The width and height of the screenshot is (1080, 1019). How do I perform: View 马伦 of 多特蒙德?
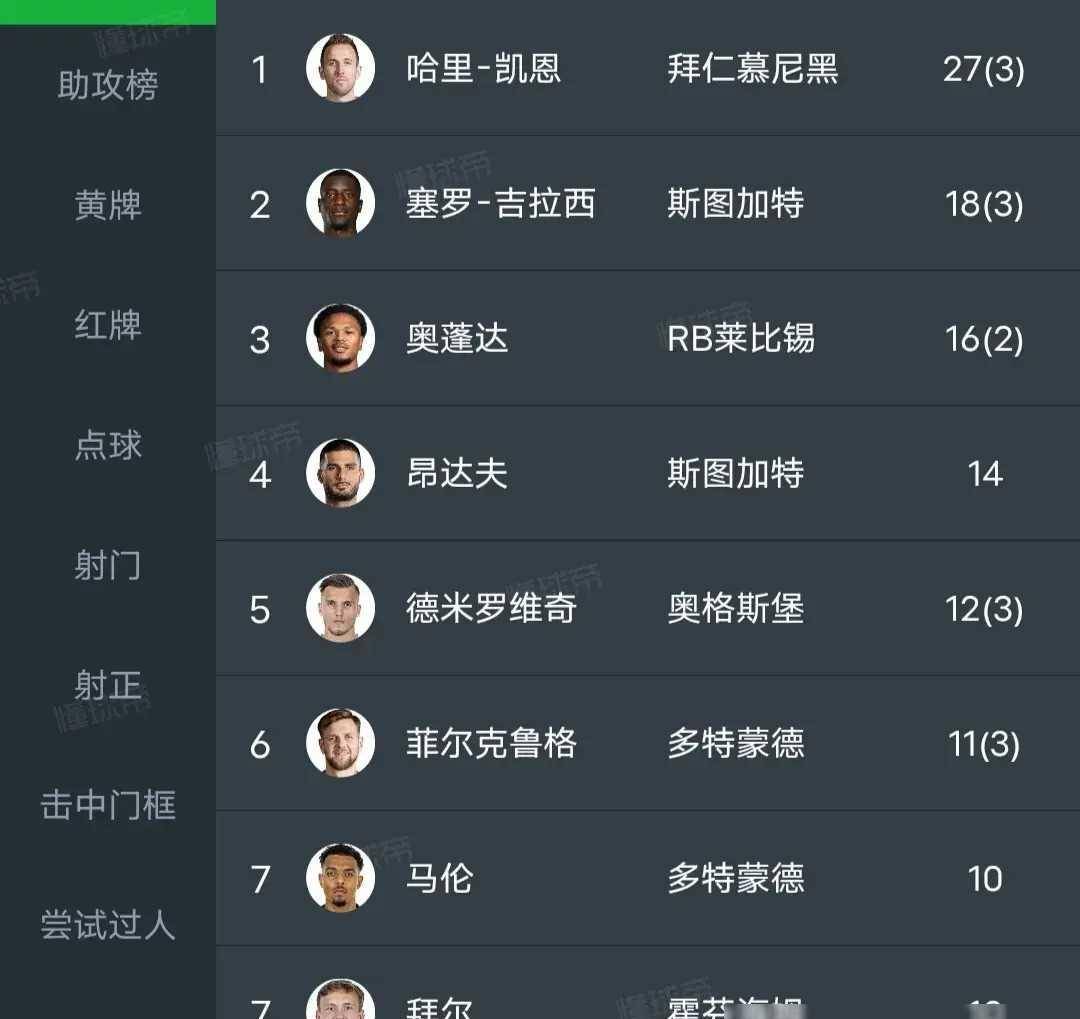pos(440,879)
